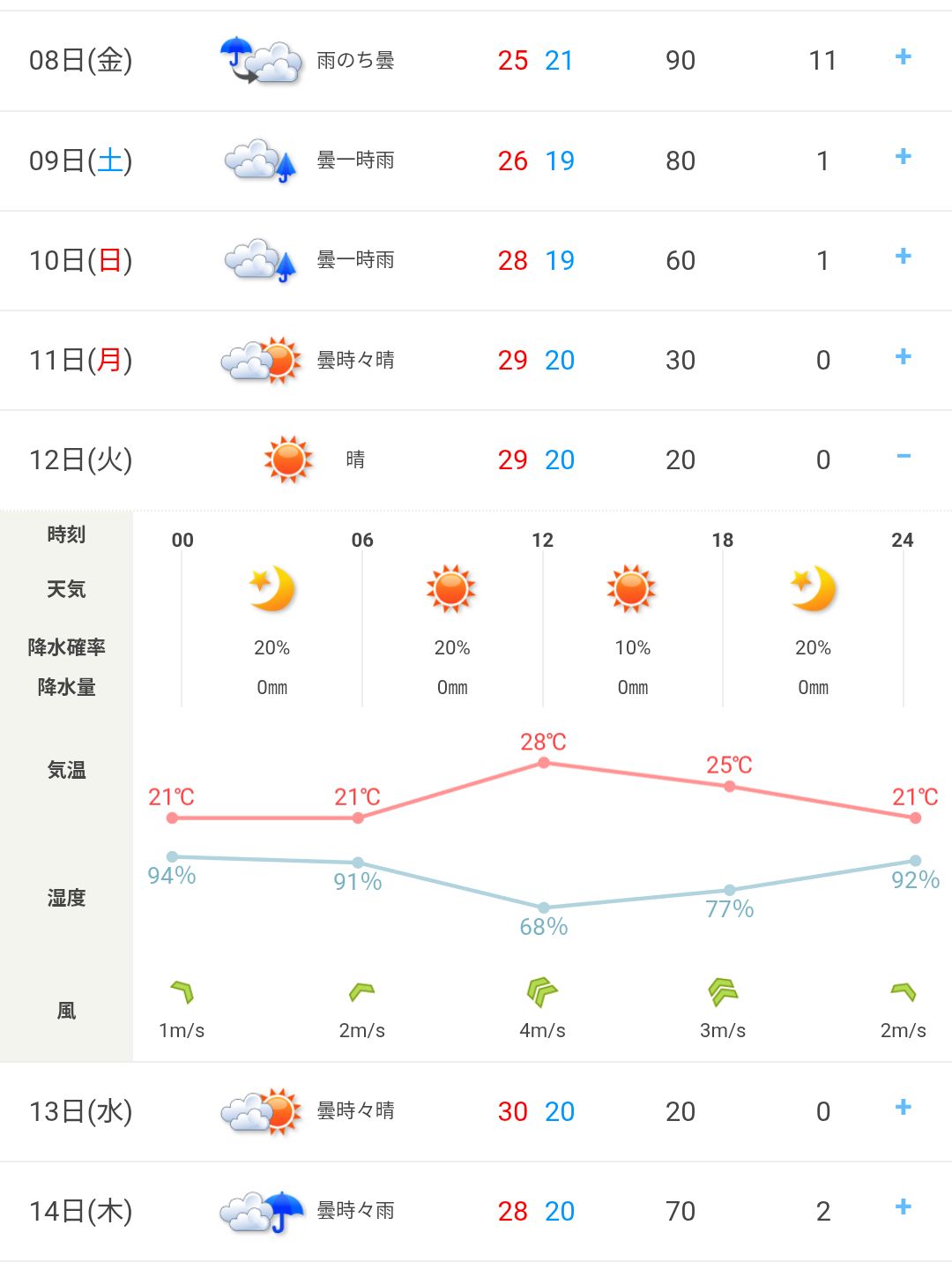
Task: Expand hourly details for 08日(金)
Action: click(x=903, y=57)
